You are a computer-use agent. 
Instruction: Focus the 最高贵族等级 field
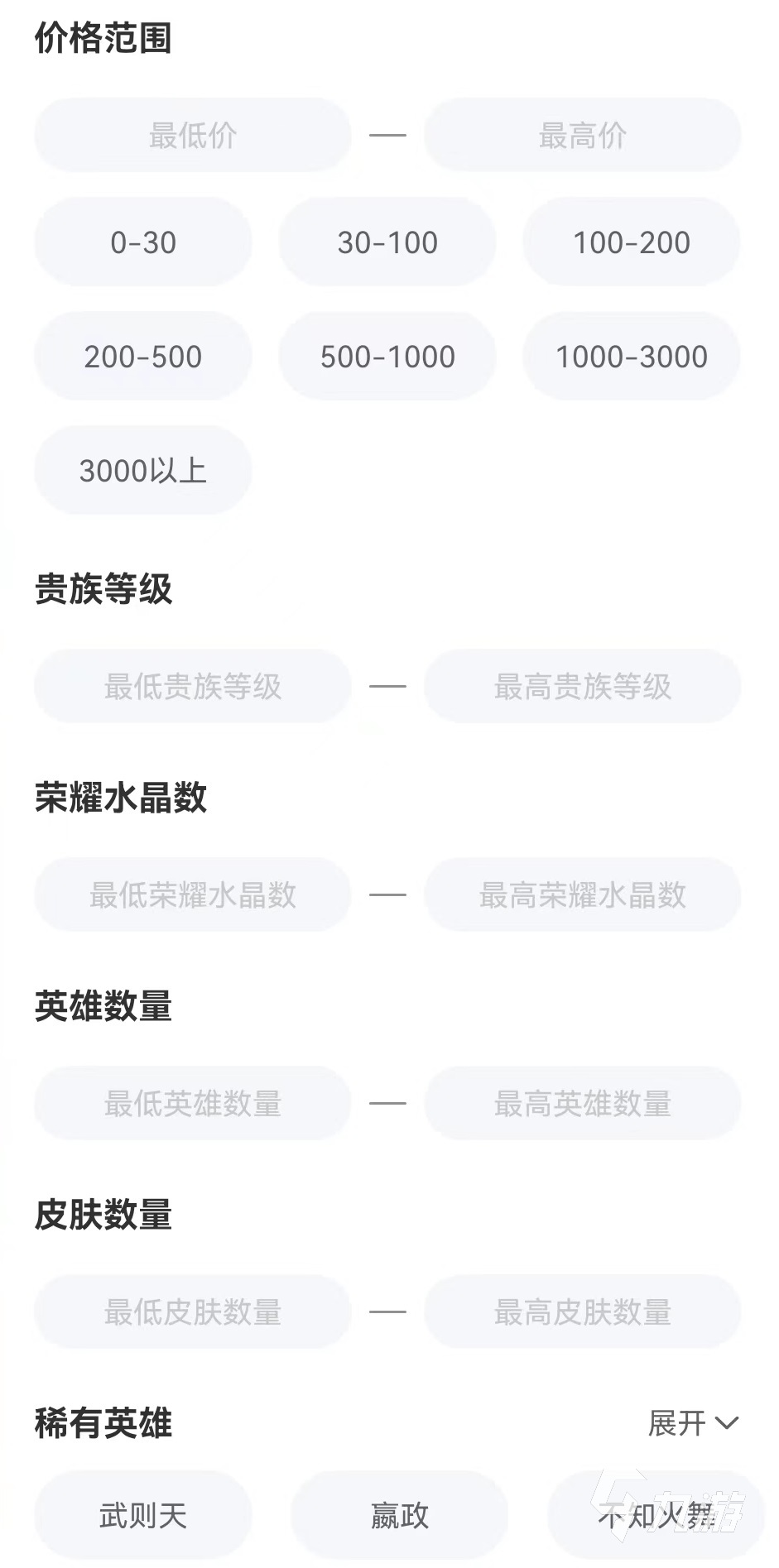582,686
